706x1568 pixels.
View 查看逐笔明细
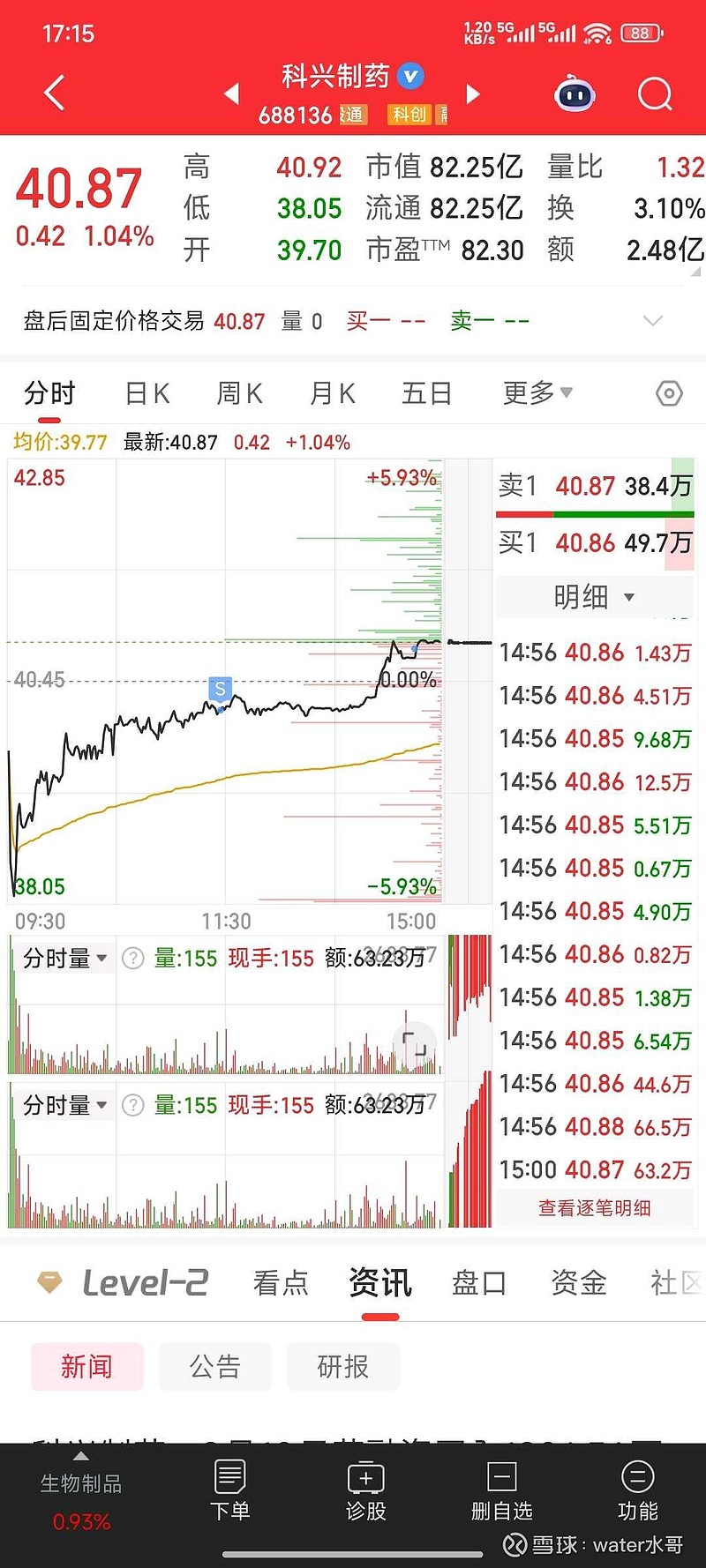point(594,1208)
